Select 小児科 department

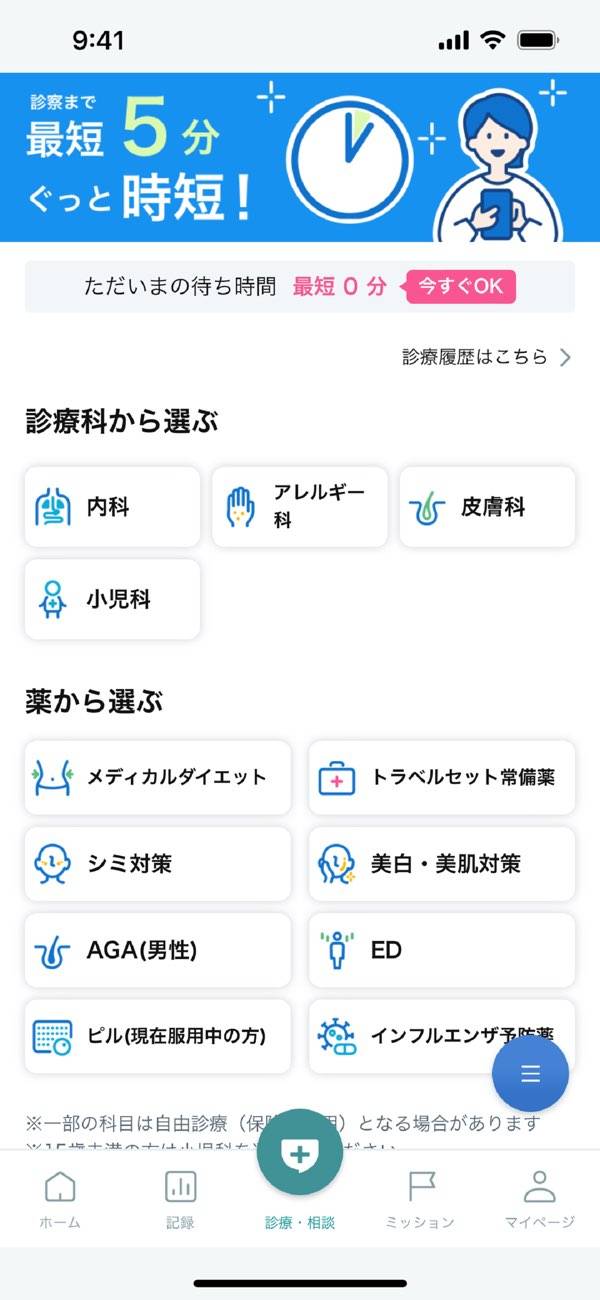pyautogui.click(x=112, y=600)
